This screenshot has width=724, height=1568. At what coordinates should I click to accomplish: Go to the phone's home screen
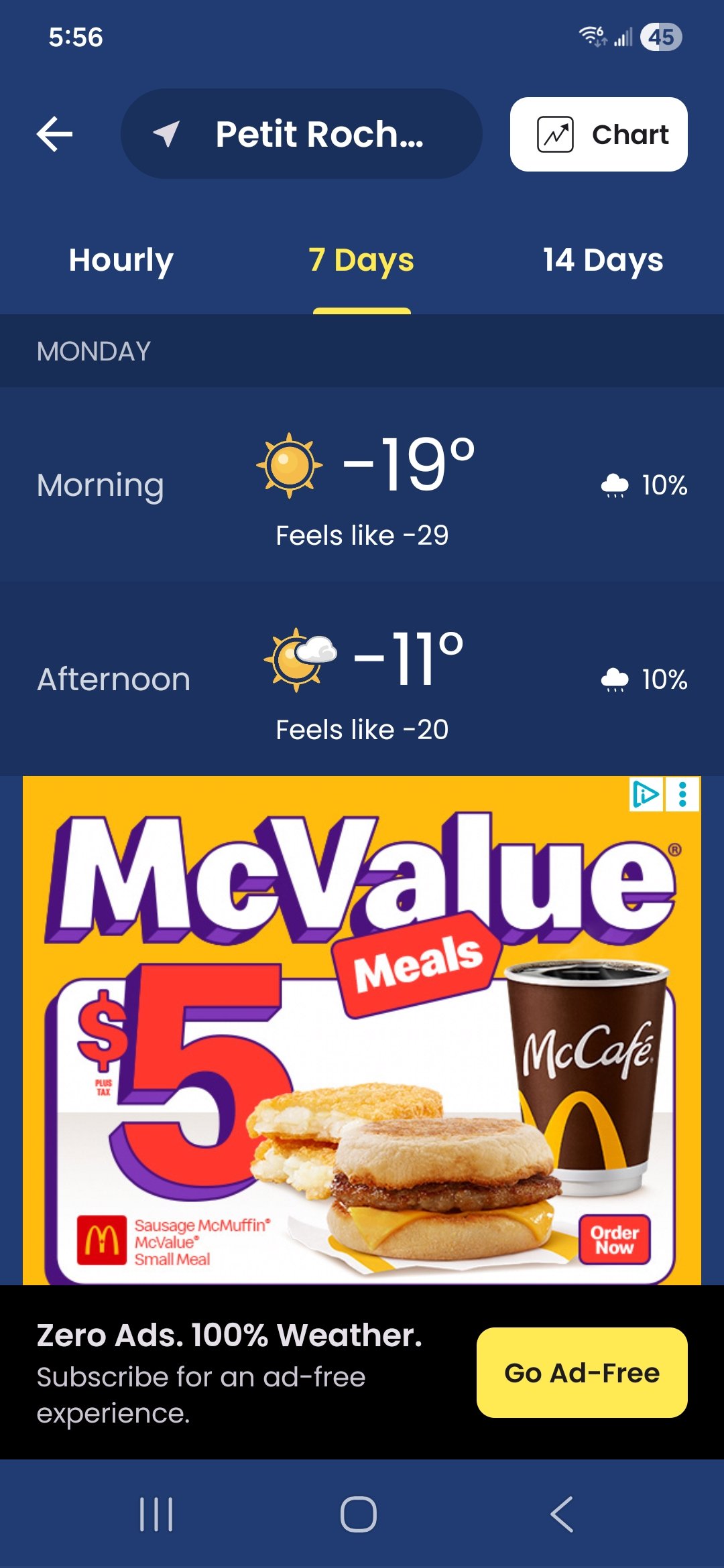pos(359,1514)
